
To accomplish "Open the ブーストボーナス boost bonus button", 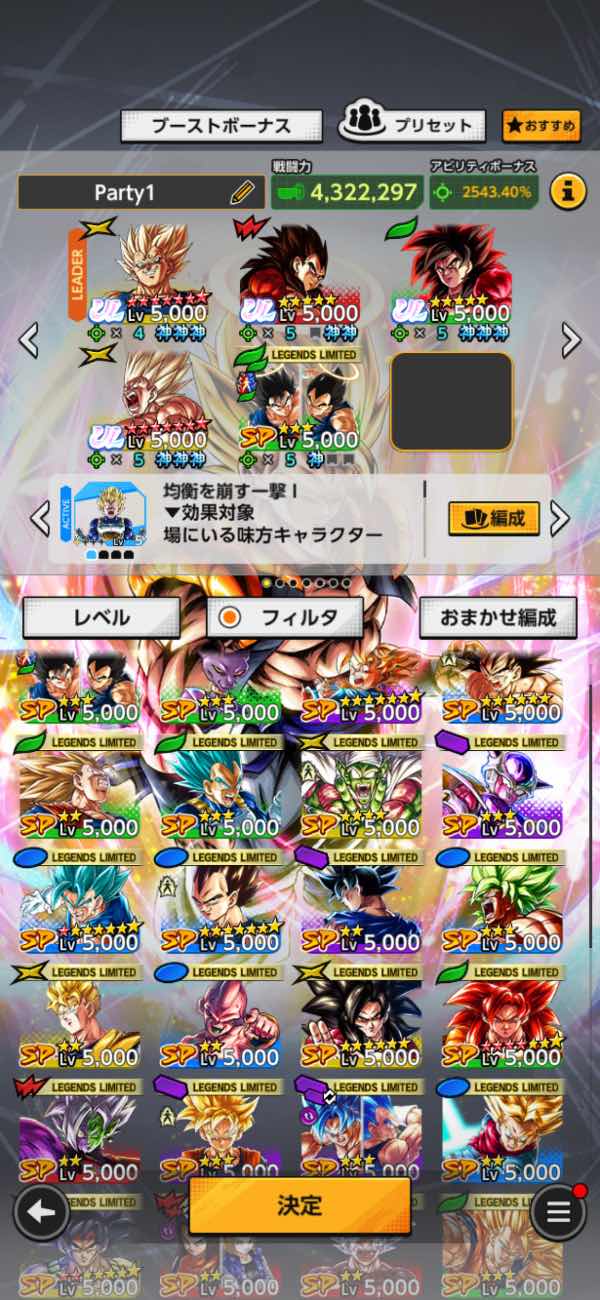I will [x=221, y=125].
